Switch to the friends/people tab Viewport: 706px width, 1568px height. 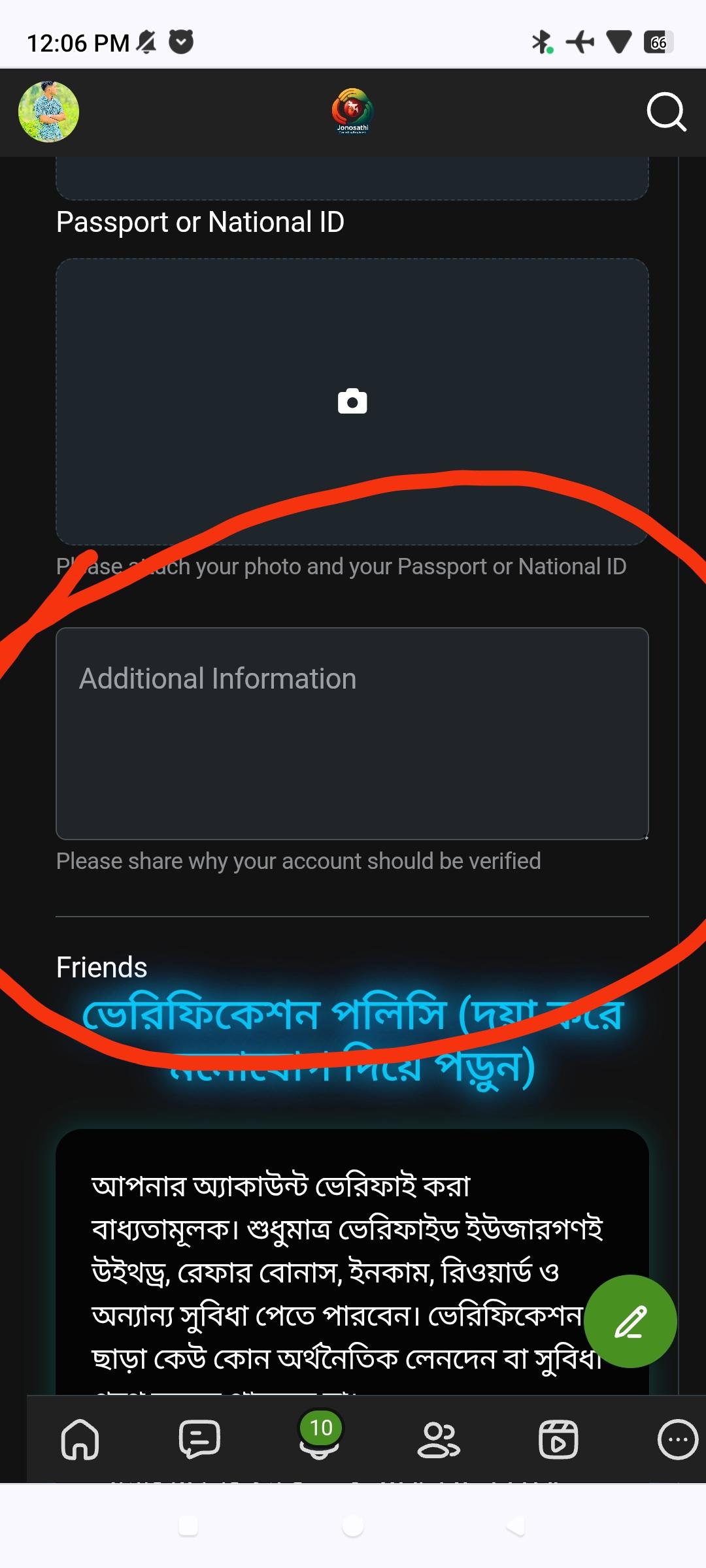pyautogui.click(x=439, y=1439)
